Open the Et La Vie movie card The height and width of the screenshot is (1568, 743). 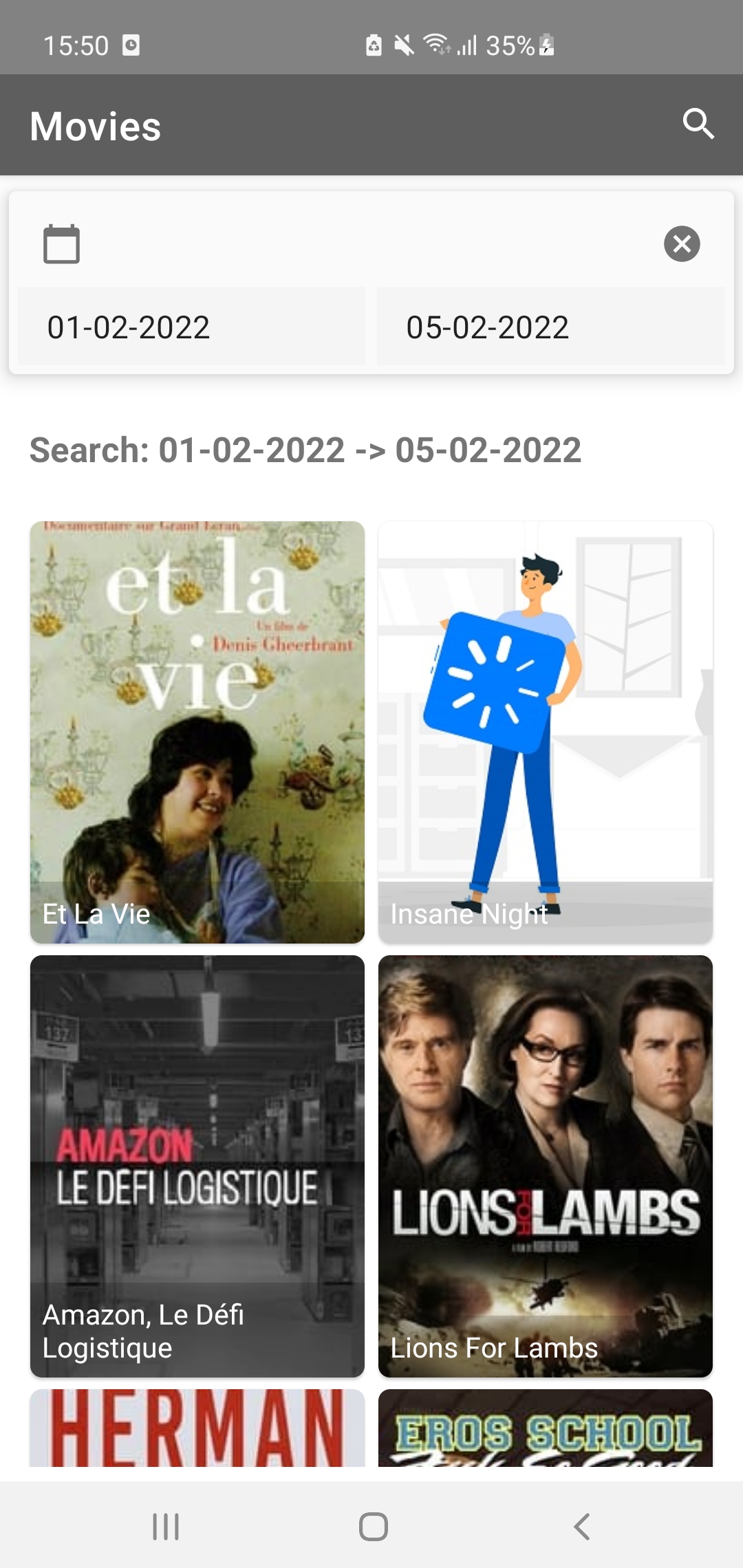[x=197, y=732]
